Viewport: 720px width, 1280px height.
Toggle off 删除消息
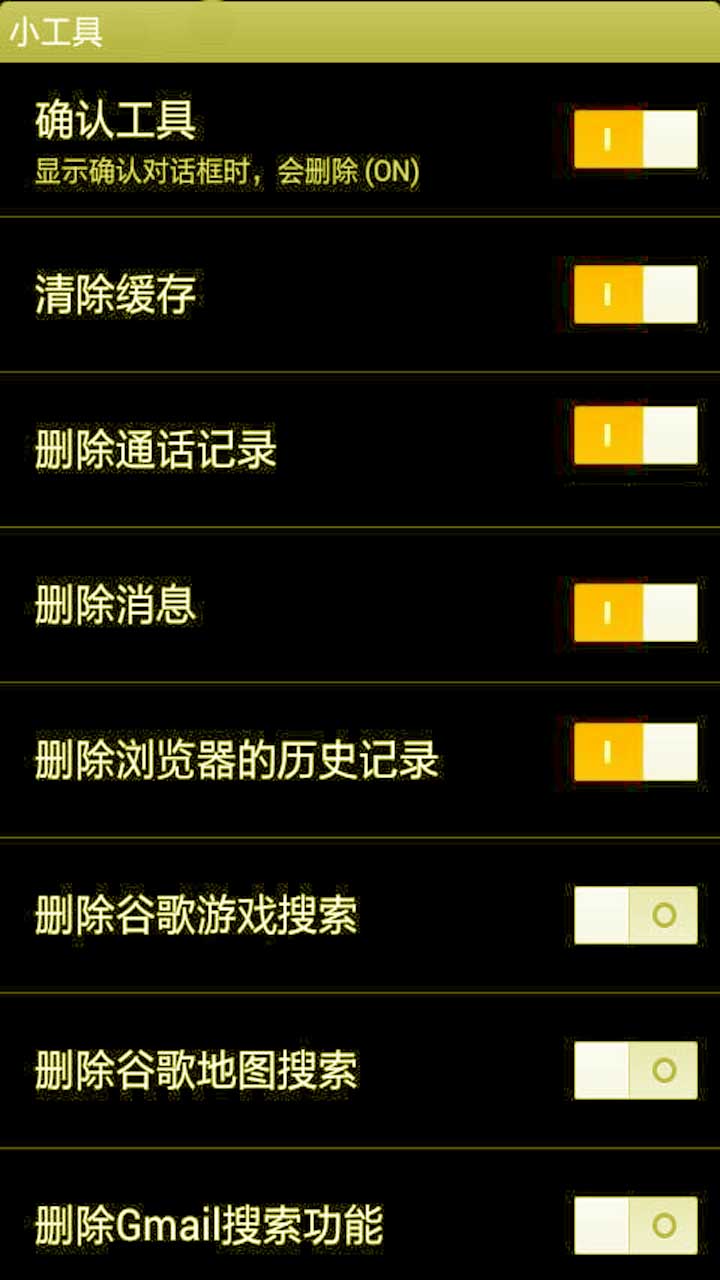point(635,612)
